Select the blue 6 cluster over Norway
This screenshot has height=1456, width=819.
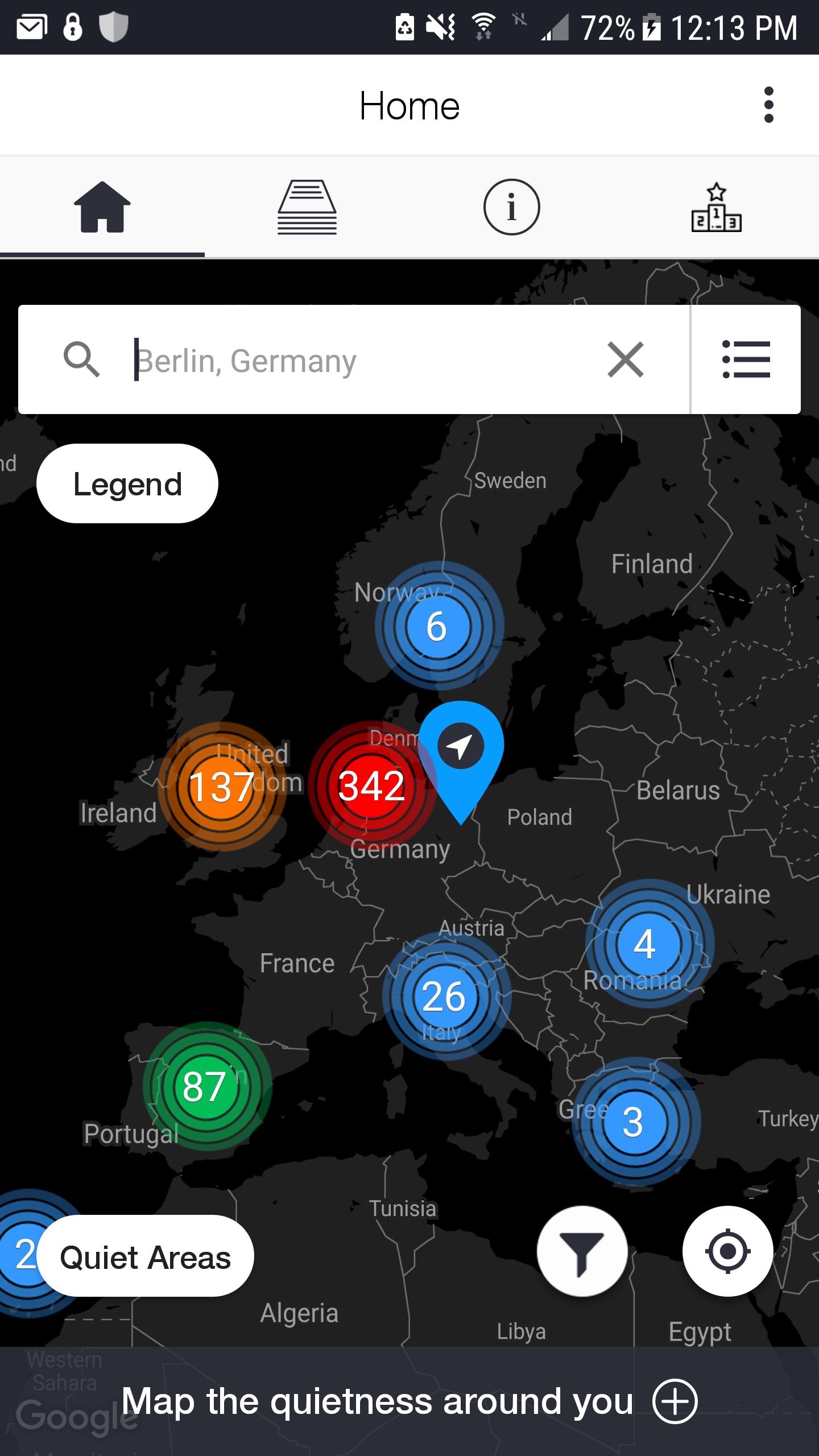tap(439, 626)
